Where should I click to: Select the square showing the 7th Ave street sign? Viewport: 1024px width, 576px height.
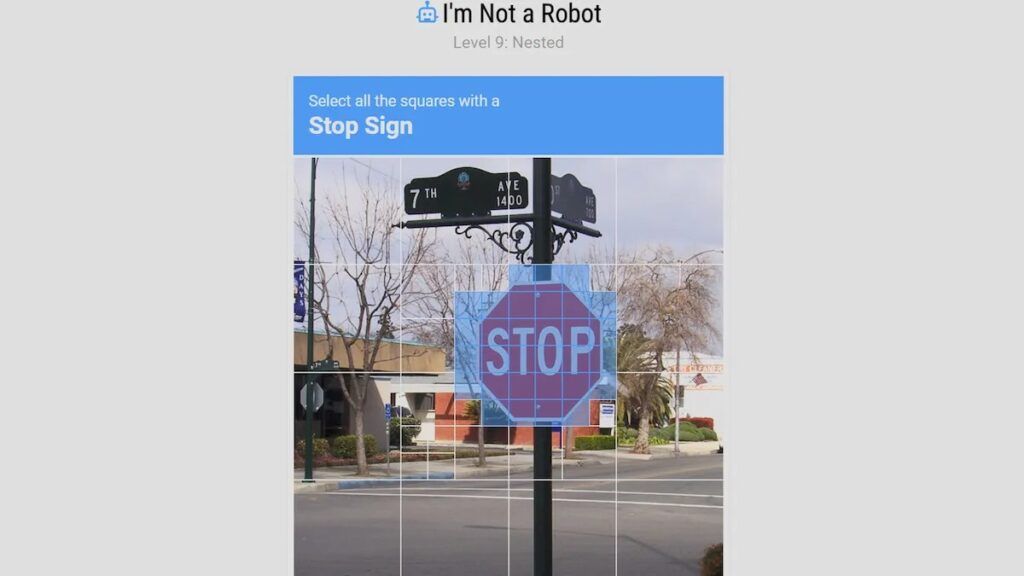click(x=454, y=210)
